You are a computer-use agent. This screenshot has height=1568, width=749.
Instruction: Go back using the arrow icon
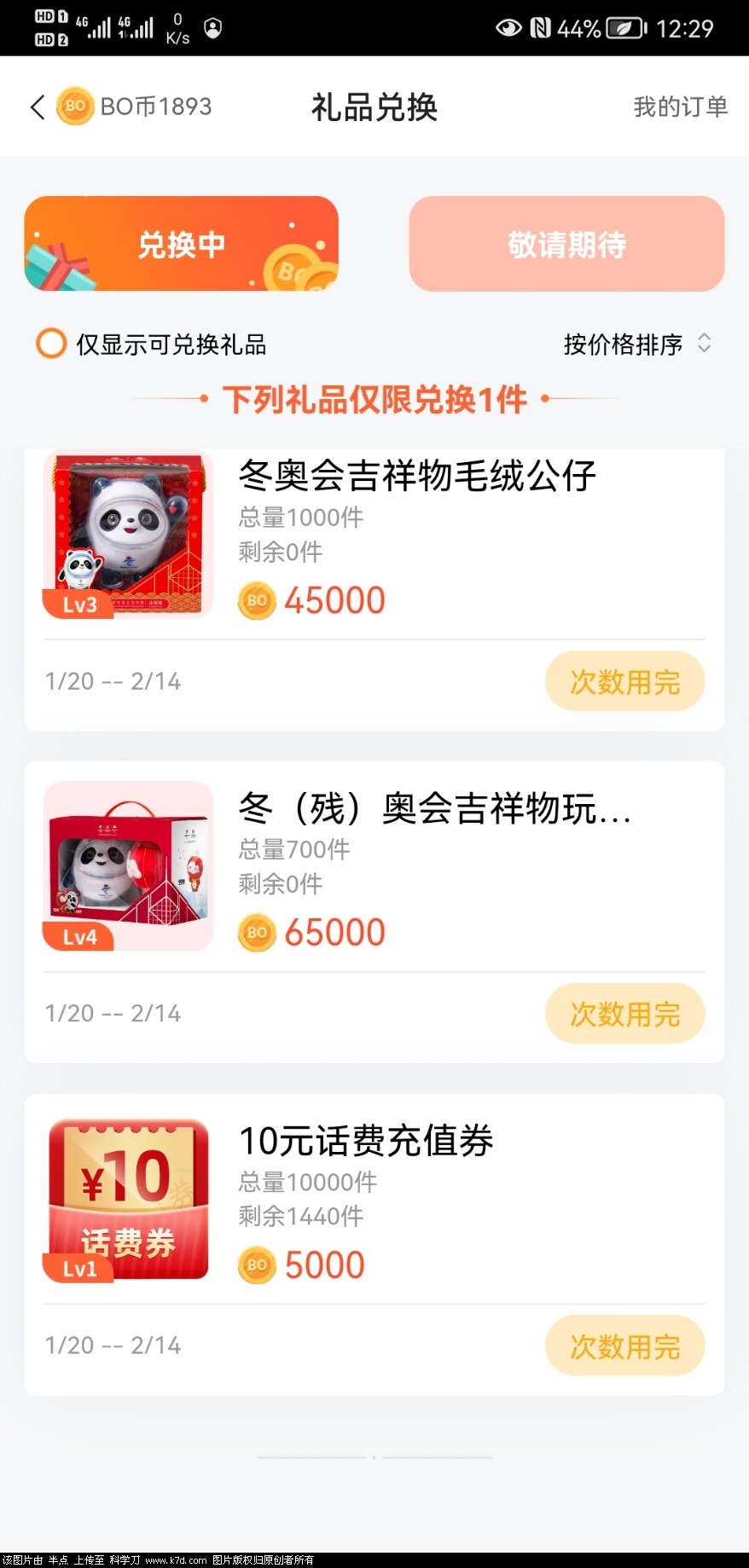point(37,107)
